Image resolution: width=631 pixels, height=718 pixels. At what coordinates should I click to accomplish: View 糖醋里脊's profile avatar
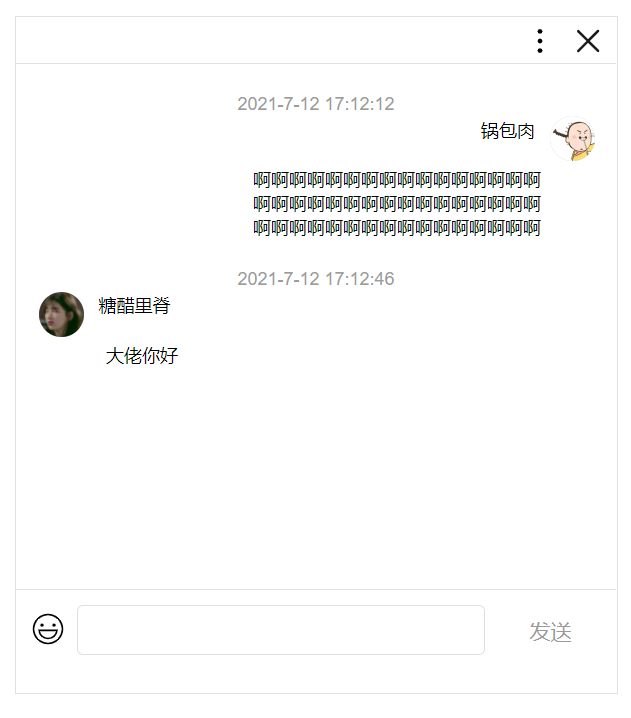61,314
